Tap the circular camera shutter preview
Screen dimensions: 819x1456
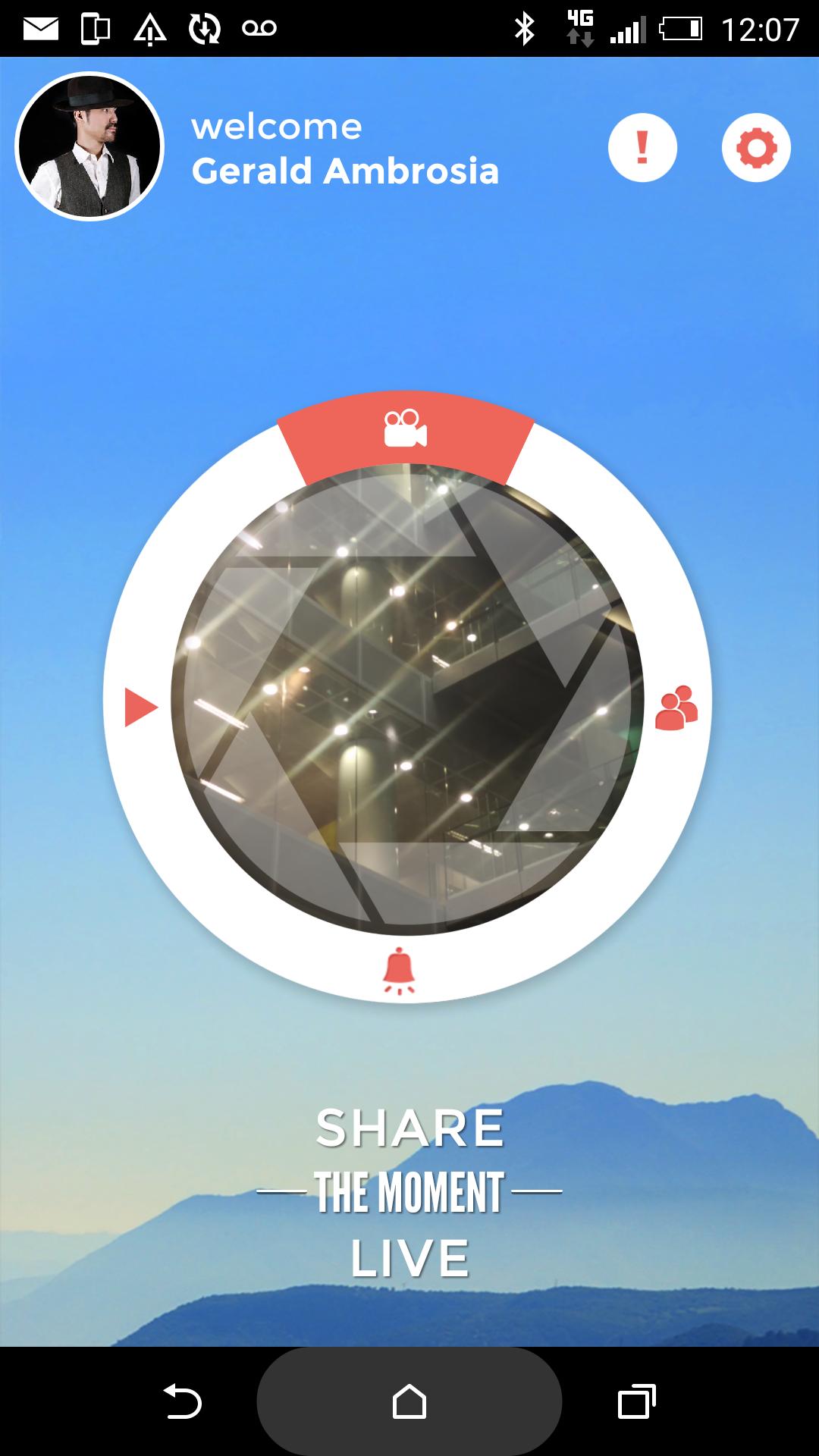pos(407,699)
